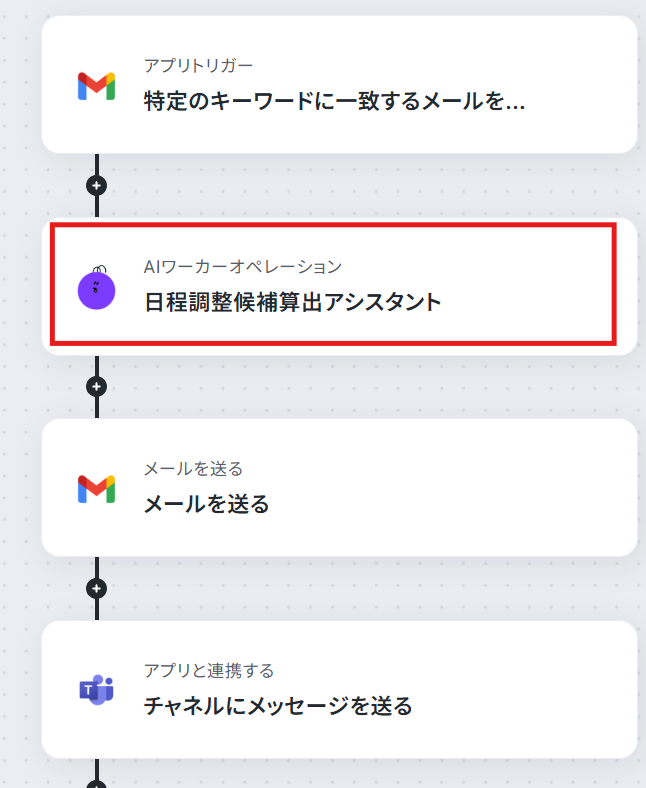Open 日程調整候補算出アシスタント AI worker step
Viewport: 646px width, 788px height.
[x=338, y=286]
